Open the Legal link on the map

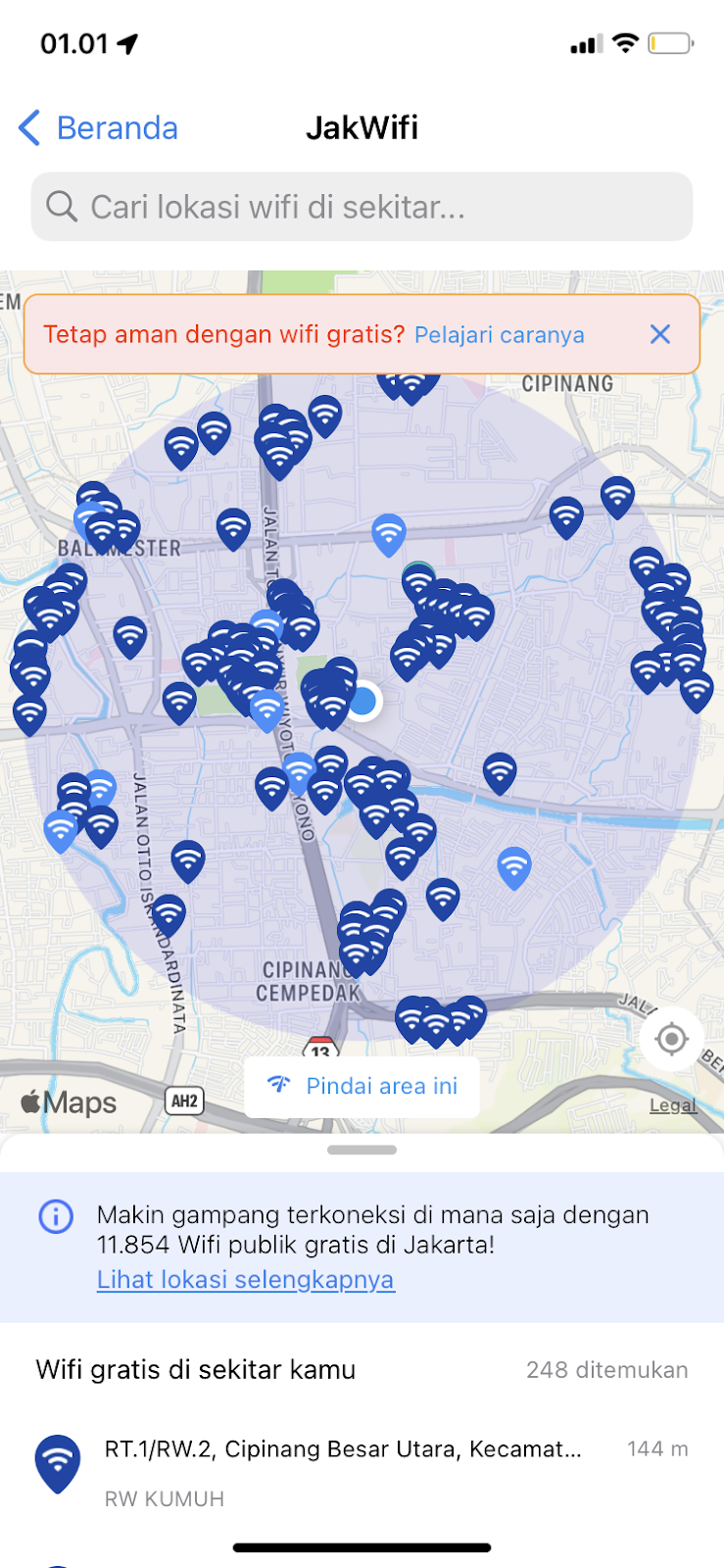pyautogui.click(x=673, y=1105)
